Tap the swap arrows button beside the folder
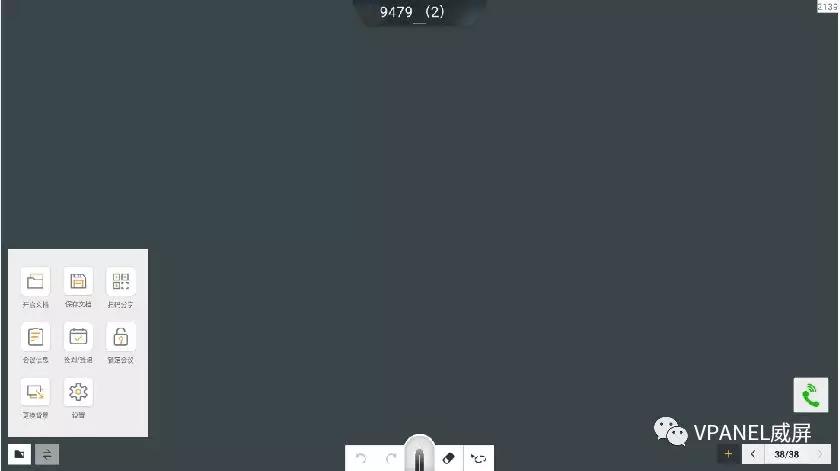Viewport: 840px width, 471px height. point(47,454)
